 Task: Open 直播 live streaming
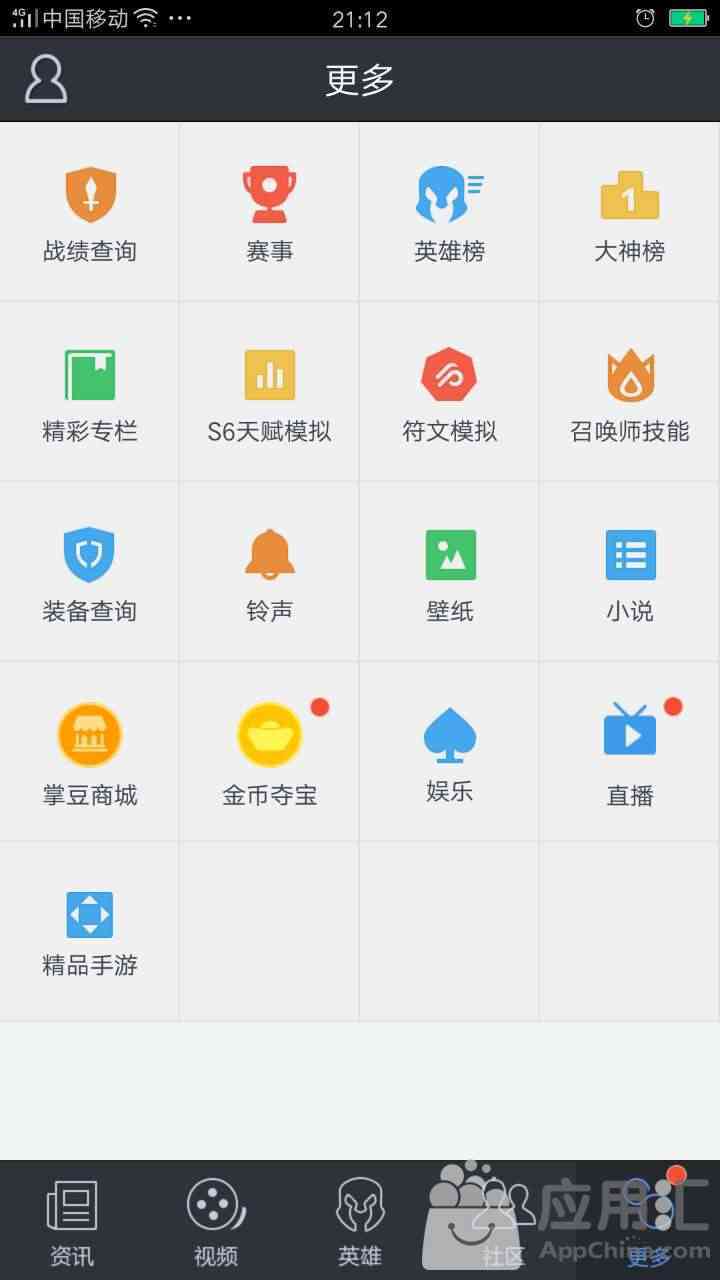630,752
